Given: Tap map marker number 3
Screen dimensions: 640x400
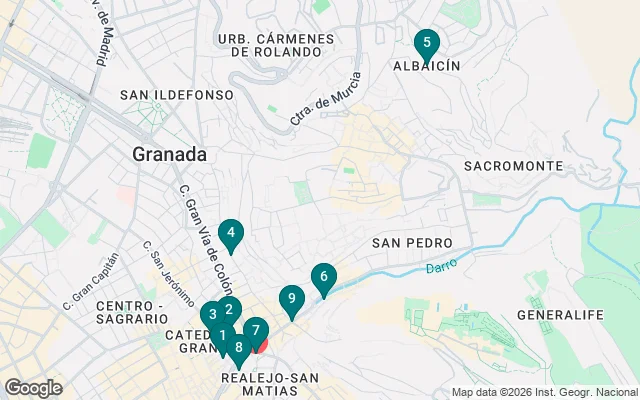Looking at the screenshot, I should click(x=210, y=315).
